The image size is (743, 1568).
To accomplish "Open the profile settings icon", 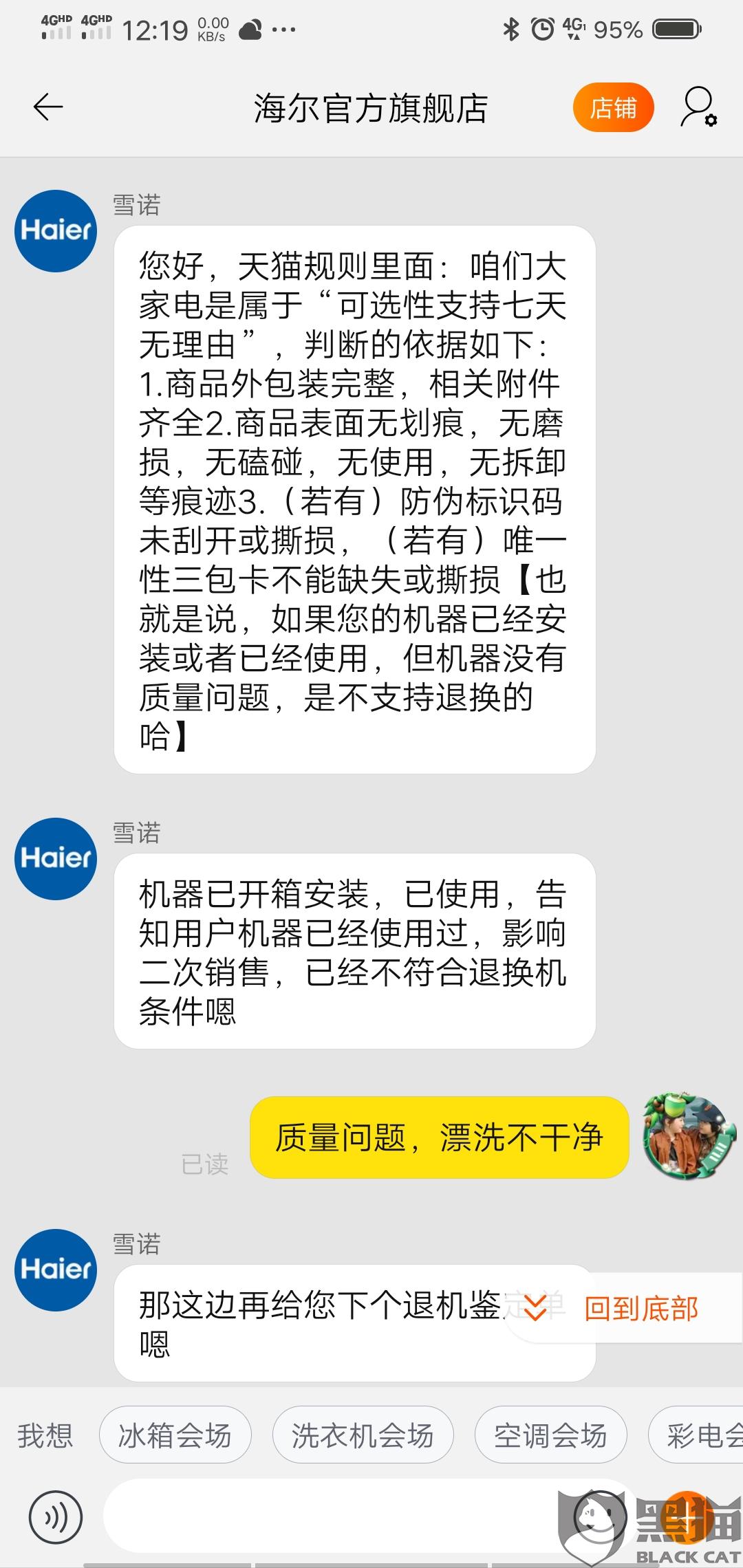I will point(698,107).
